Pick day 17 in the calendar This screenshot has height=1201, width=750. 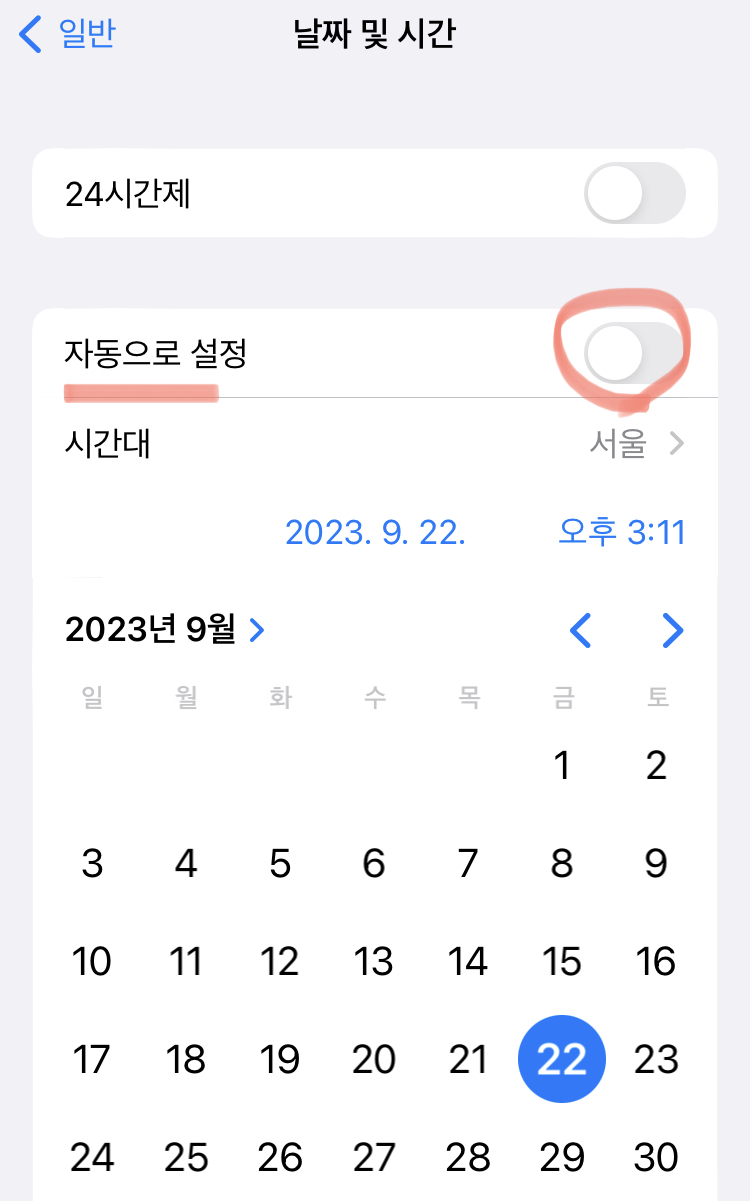coord(92,1060)
